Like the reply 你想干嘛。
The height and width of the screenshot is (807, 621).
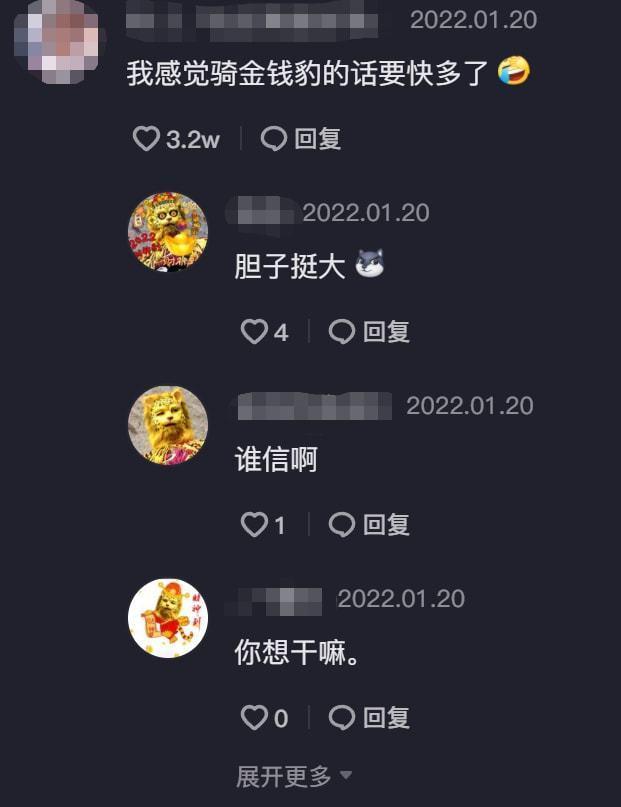[x=255, y=718]
